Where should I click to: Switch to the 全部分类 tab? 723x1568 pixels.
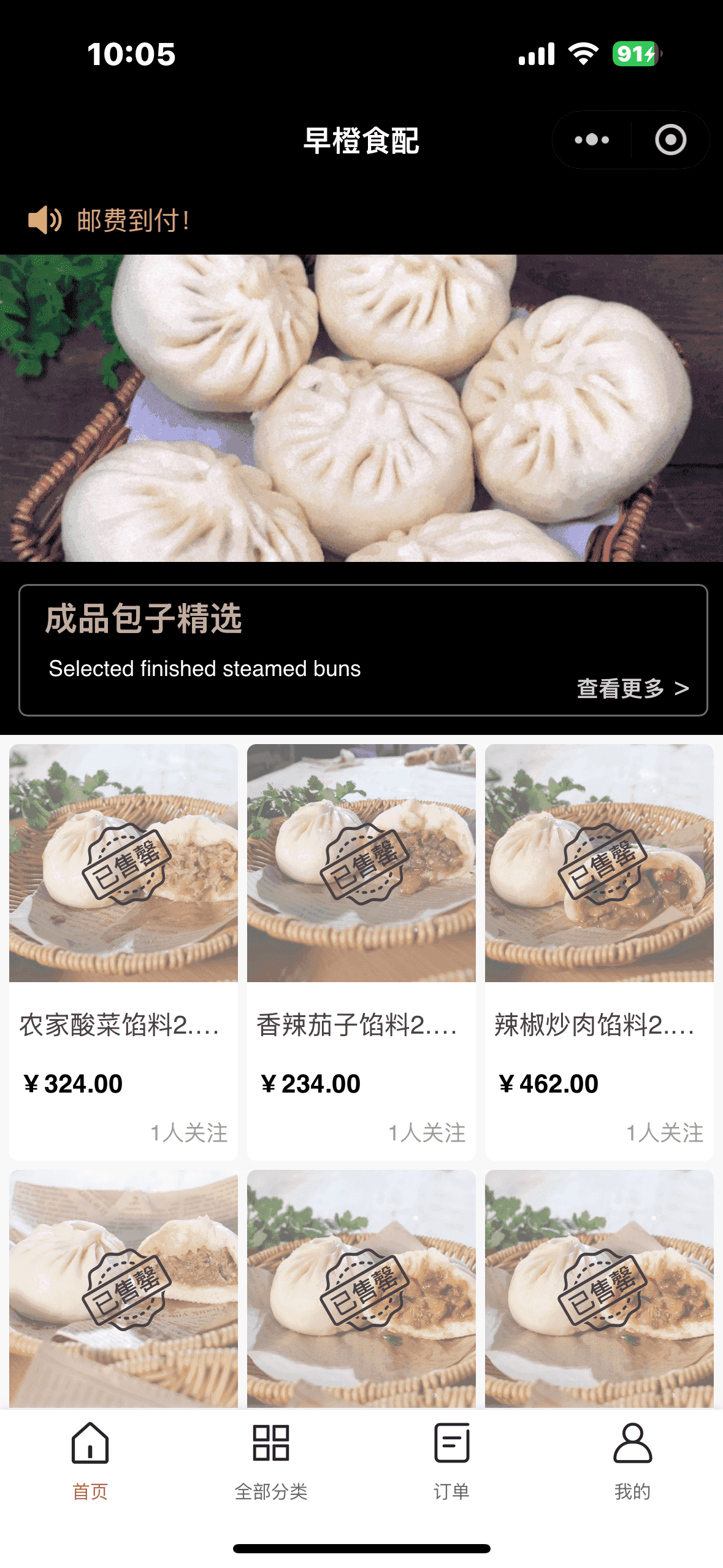(271, 1461)
